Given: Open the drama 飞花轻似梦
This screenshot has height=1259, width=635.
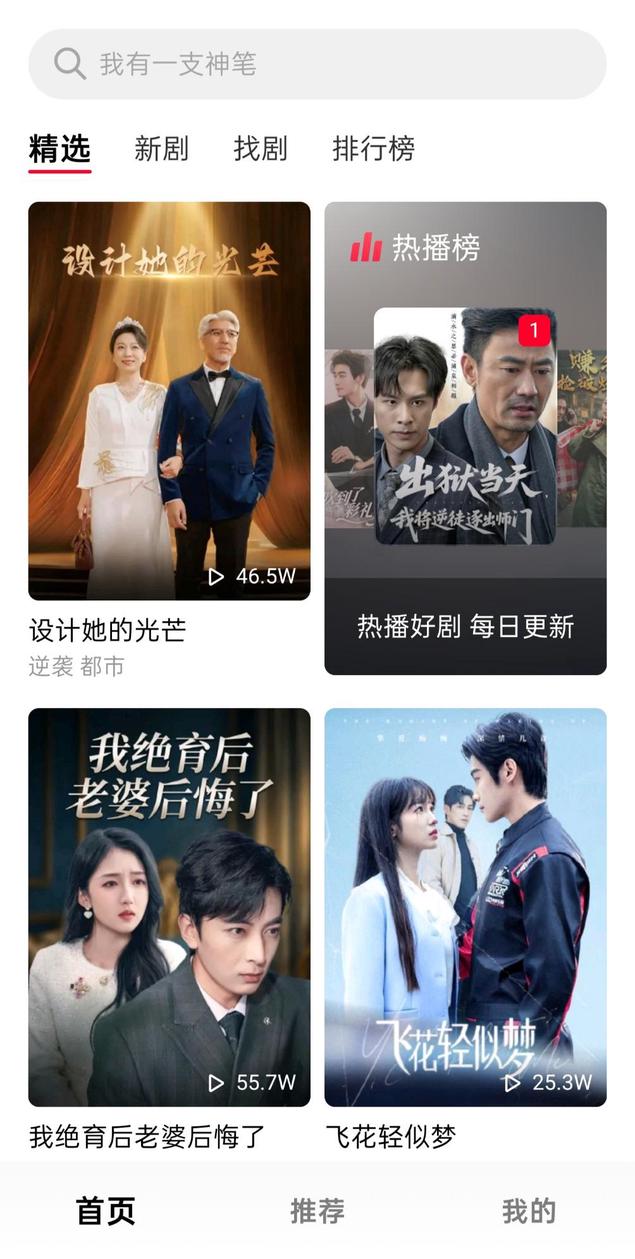Looking at the screenshot, I should 465,906.
